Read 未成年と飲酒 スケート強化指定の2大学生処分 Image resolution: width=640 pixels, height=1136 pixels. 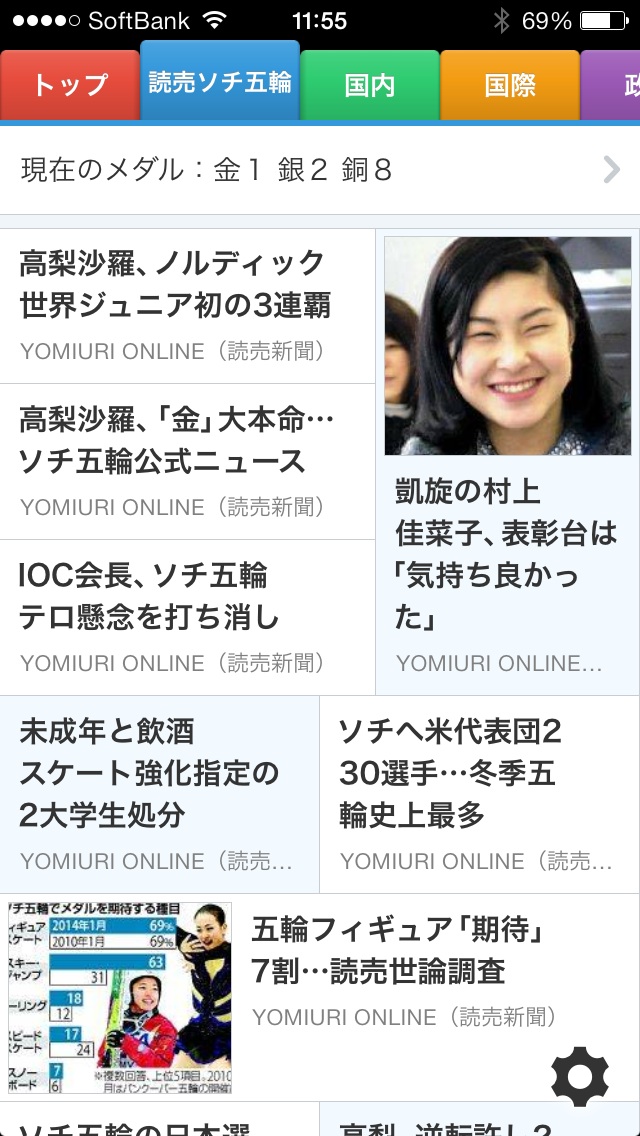(x=159, y=795)
